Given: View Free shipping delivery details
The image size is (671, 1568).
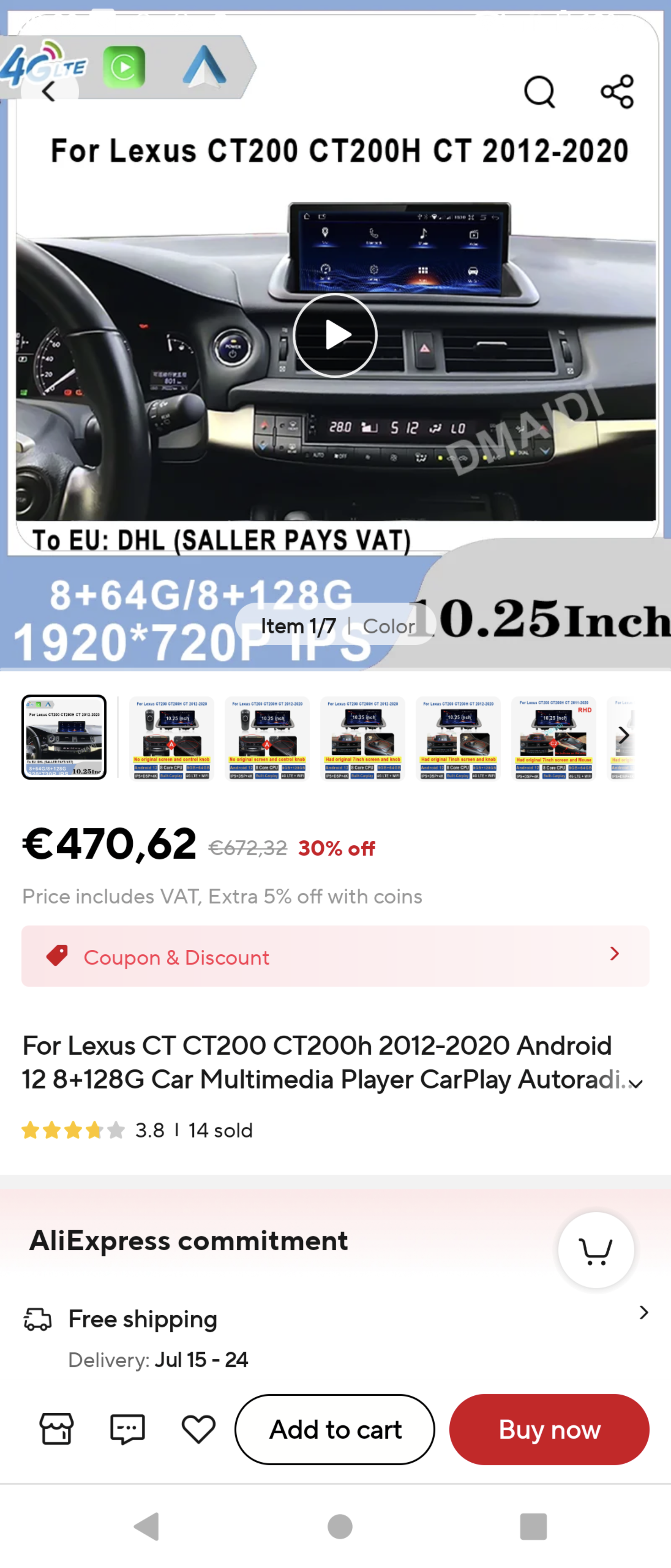Looking at the screenshot, I should [x=644, y=1313].
